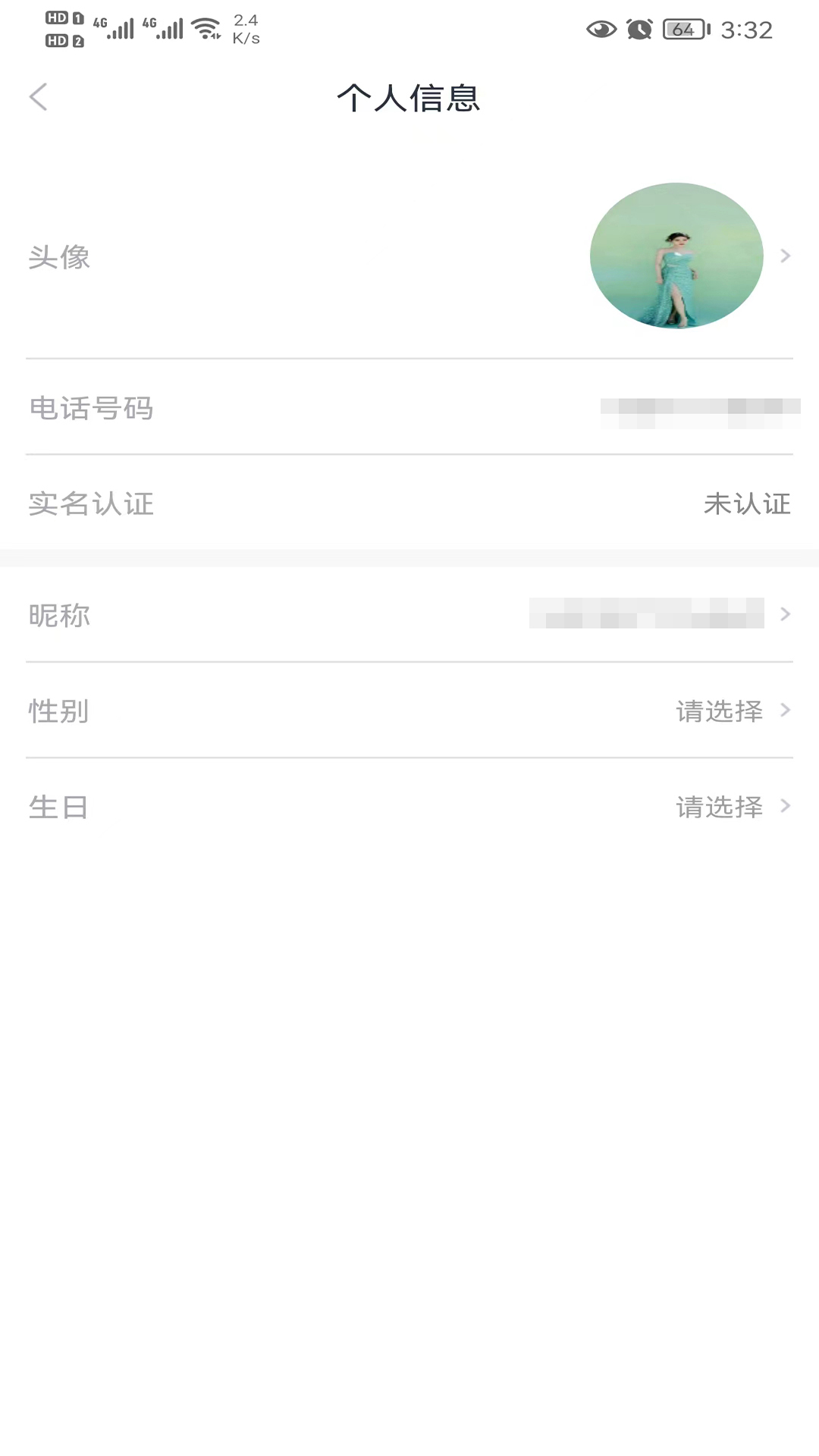Select 请选择 next to 性别

point(718,711)
